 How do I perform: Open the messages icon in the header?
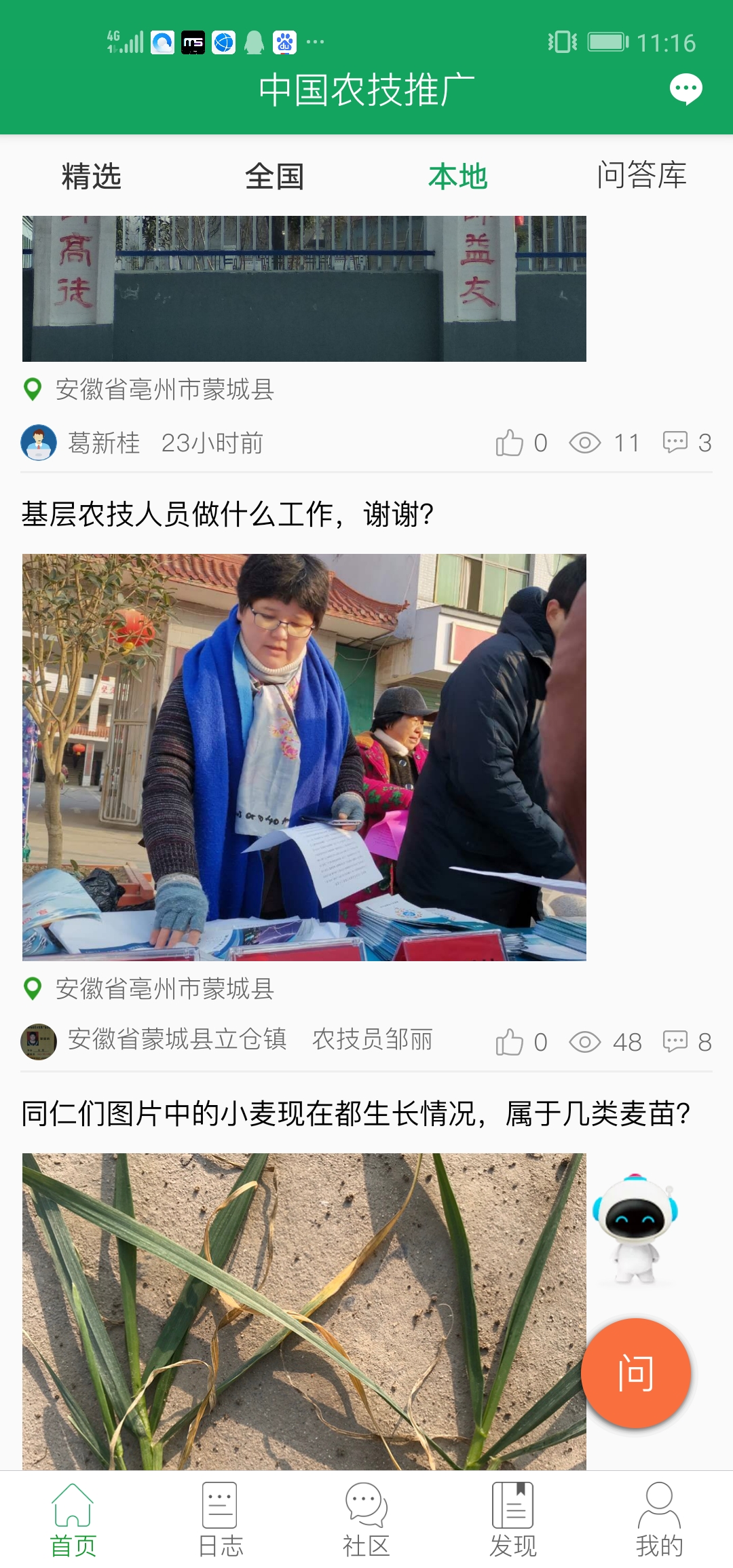[x=685, y=89]
